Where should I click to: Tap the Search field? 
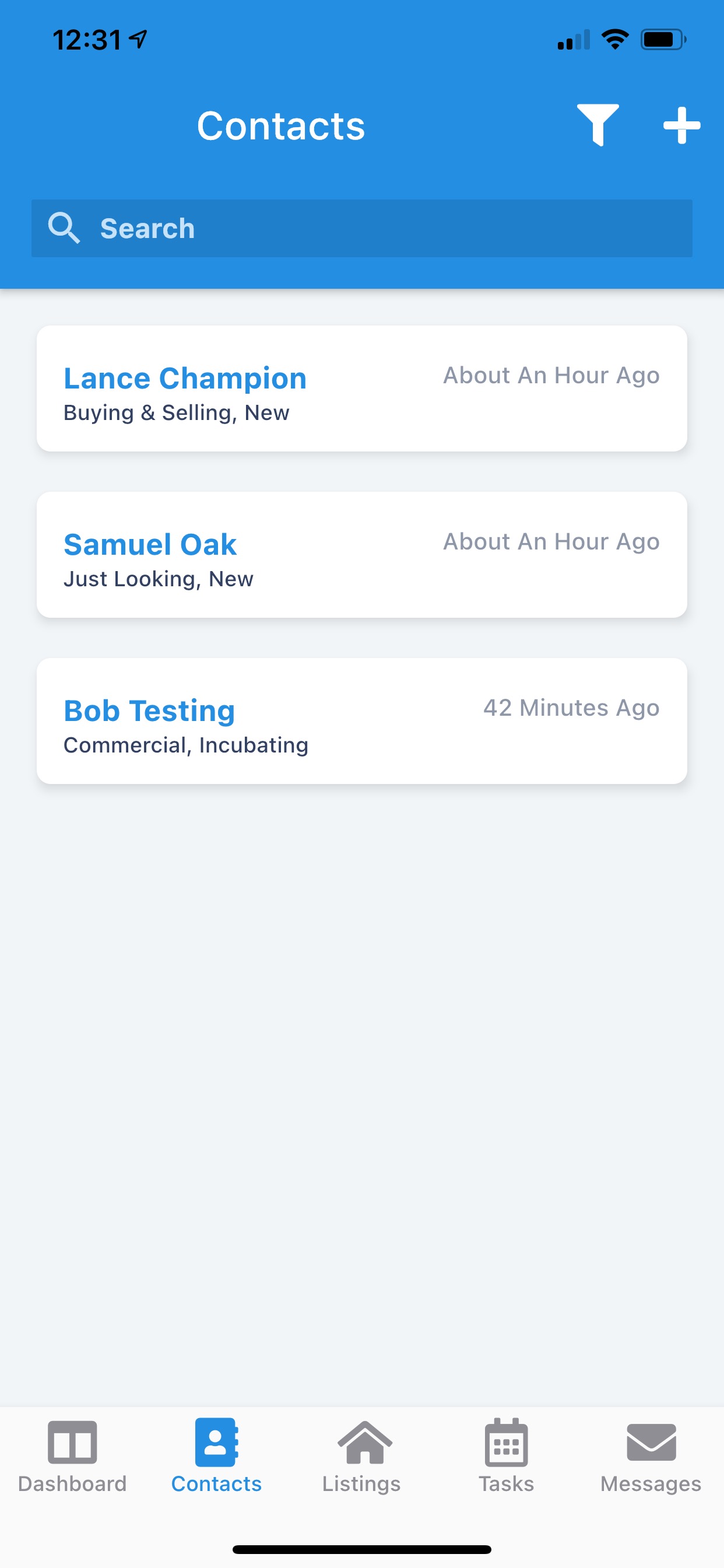point(361,228)
